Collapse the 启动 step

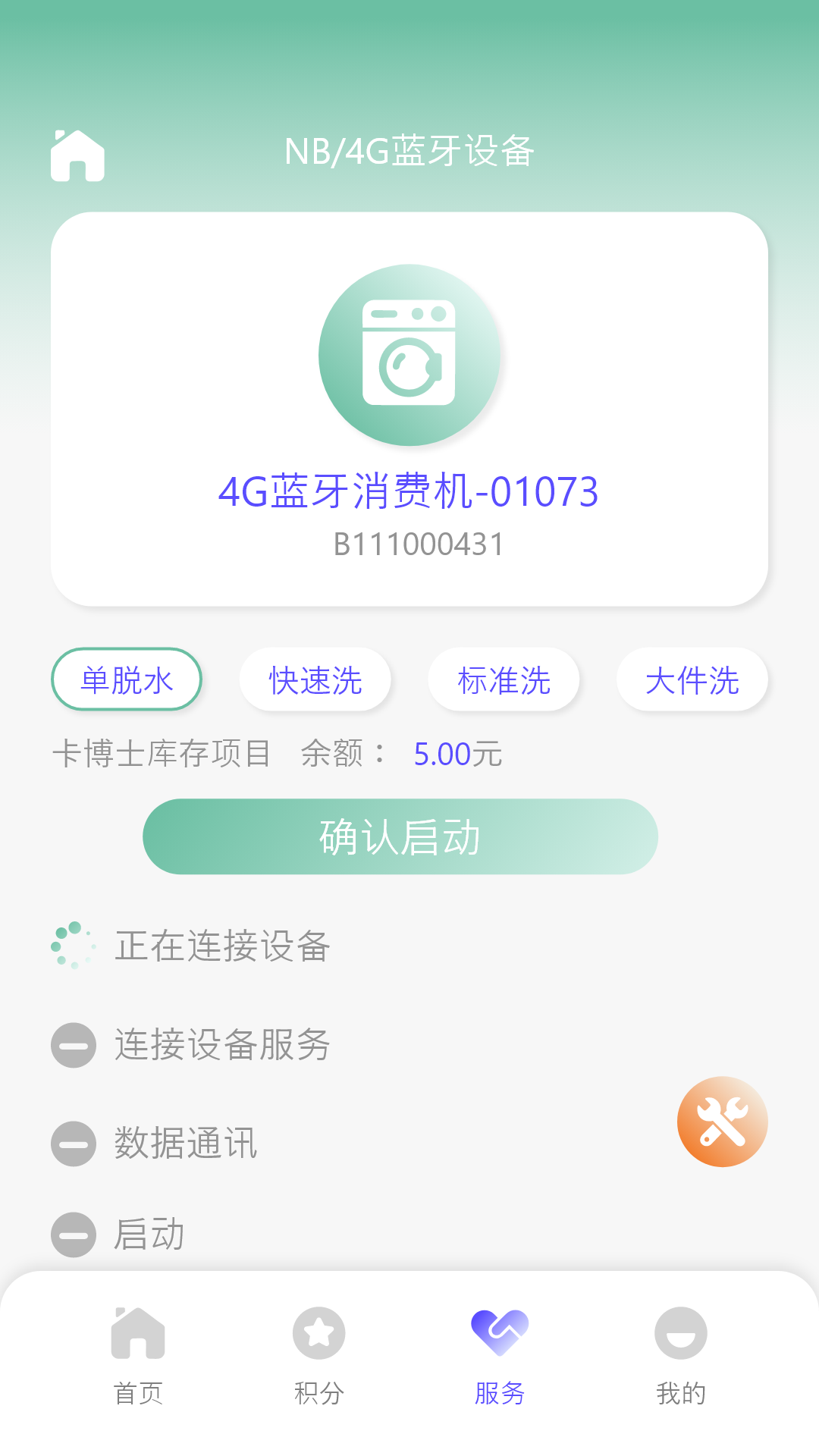(x=72, y=1234)
